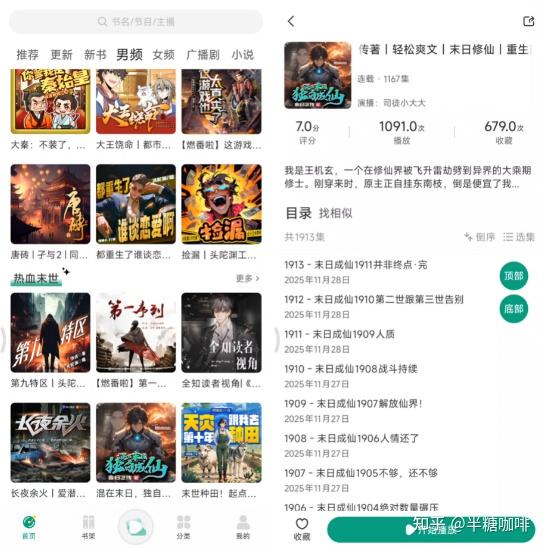Open the search box for books and hosts
The height and width of the screenshot is (548, 545).
click(136, 22)
